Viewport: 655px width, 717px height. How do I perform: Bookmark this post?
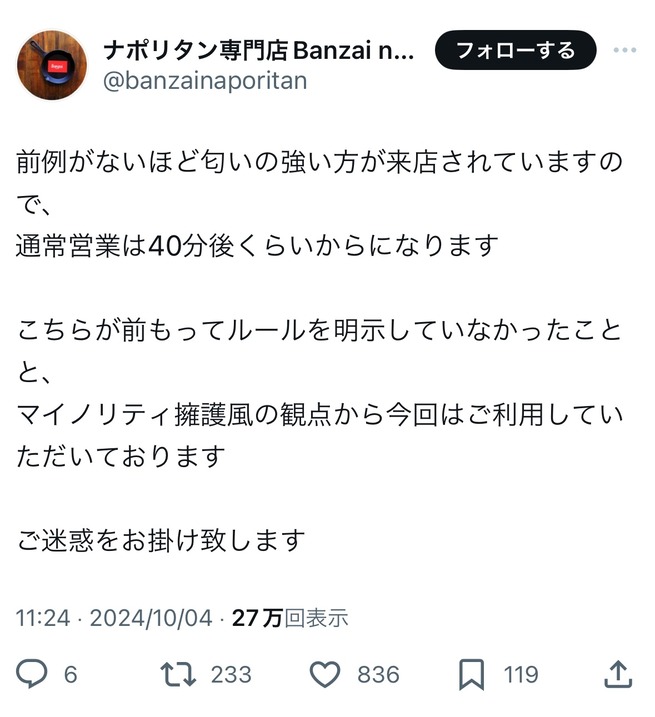tap(471, 674)
